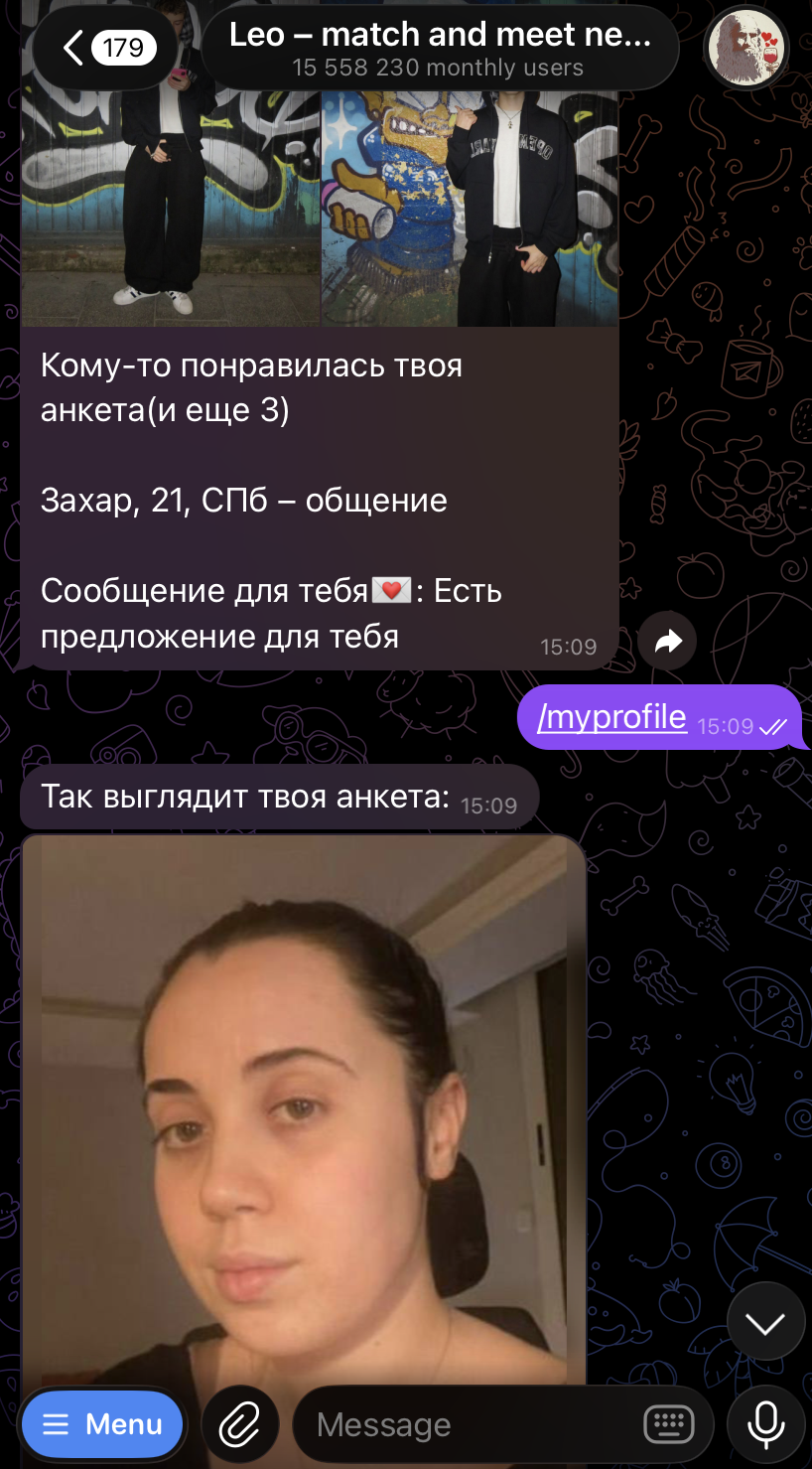Go back to the chat list
Screen dimensions: 812x1469
point(106,48)
